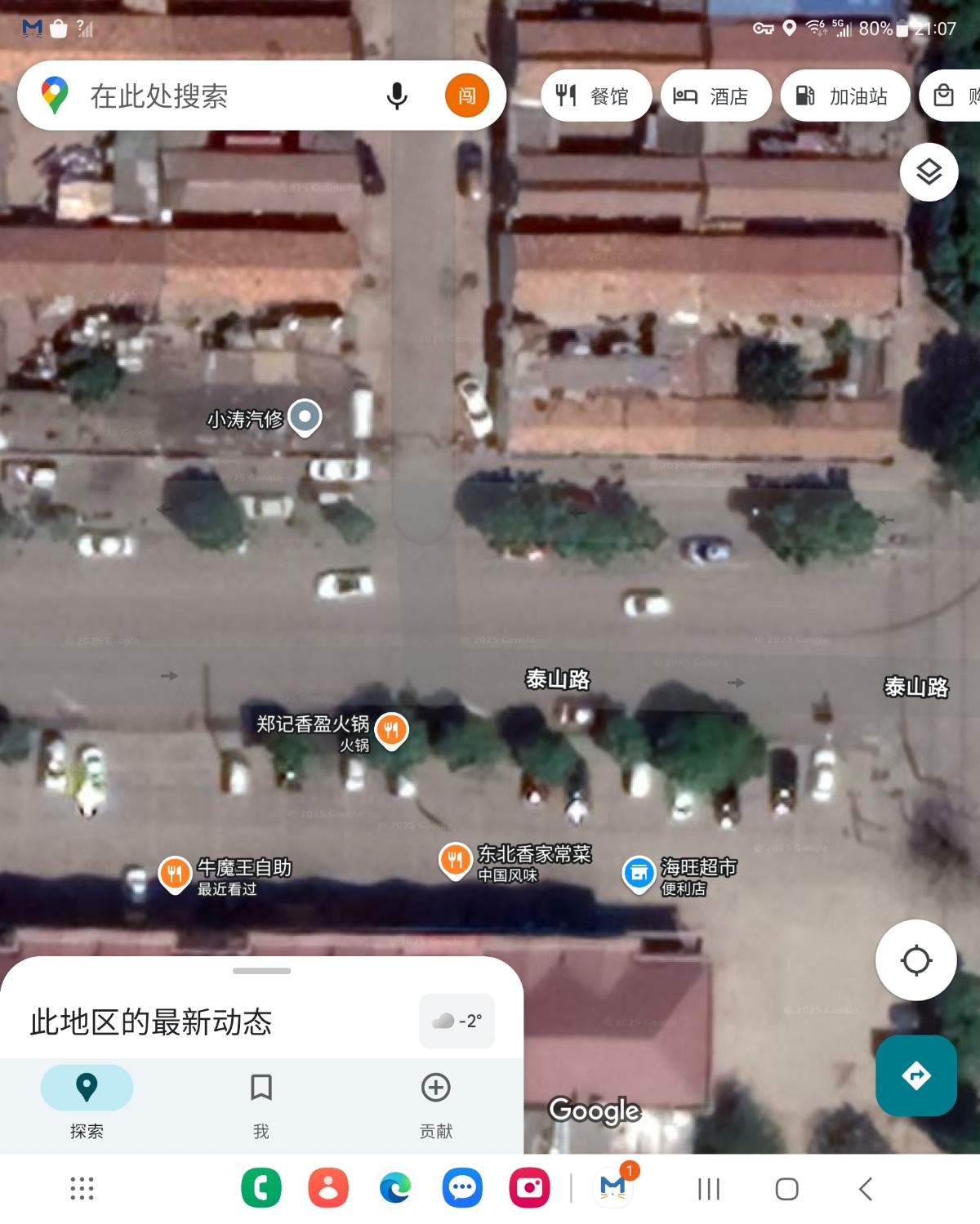The height and width of the screenshot is (1224, 980).
Task: Go back with the system back button
Action: click(x=866, y=1189)
